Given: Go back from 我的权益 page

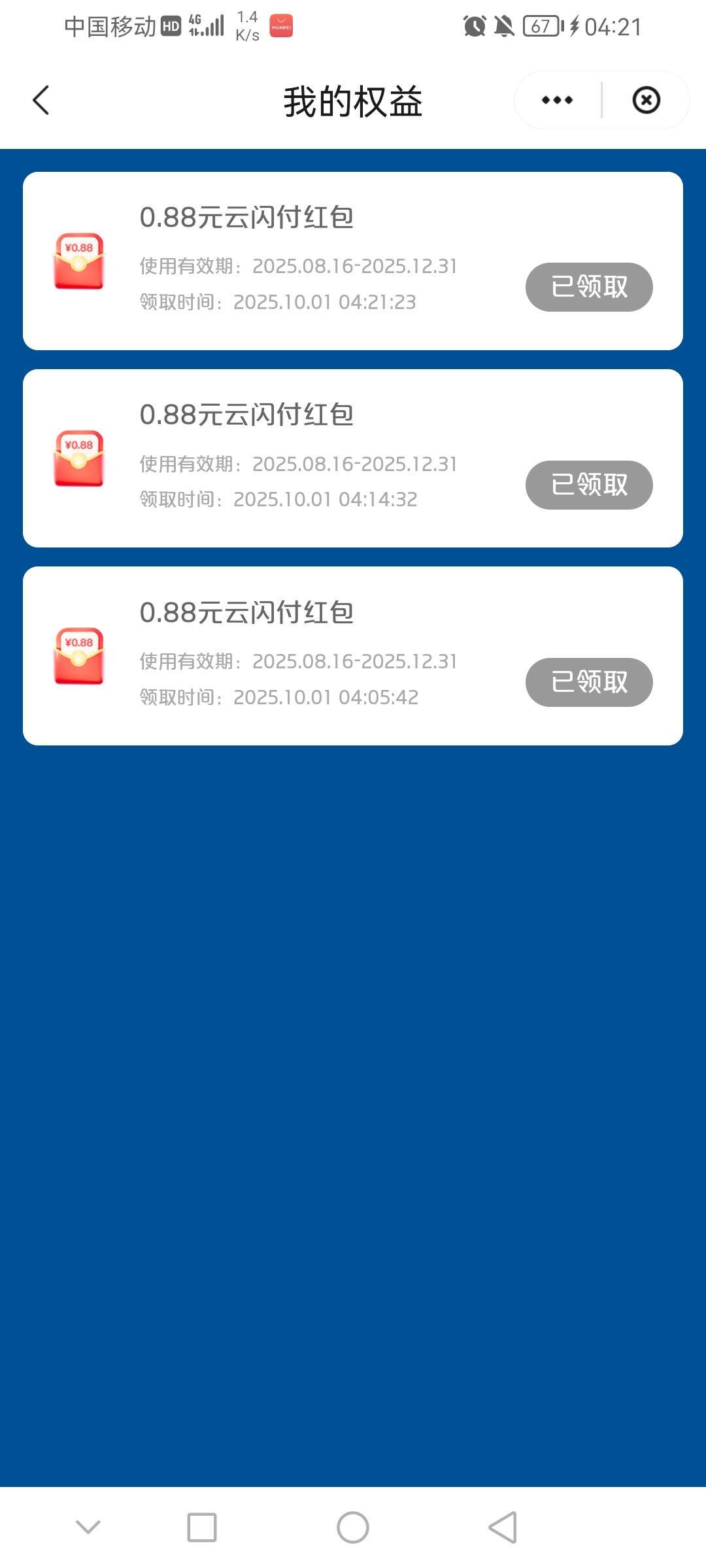Looking at the screenshot, I should point(41,101).
